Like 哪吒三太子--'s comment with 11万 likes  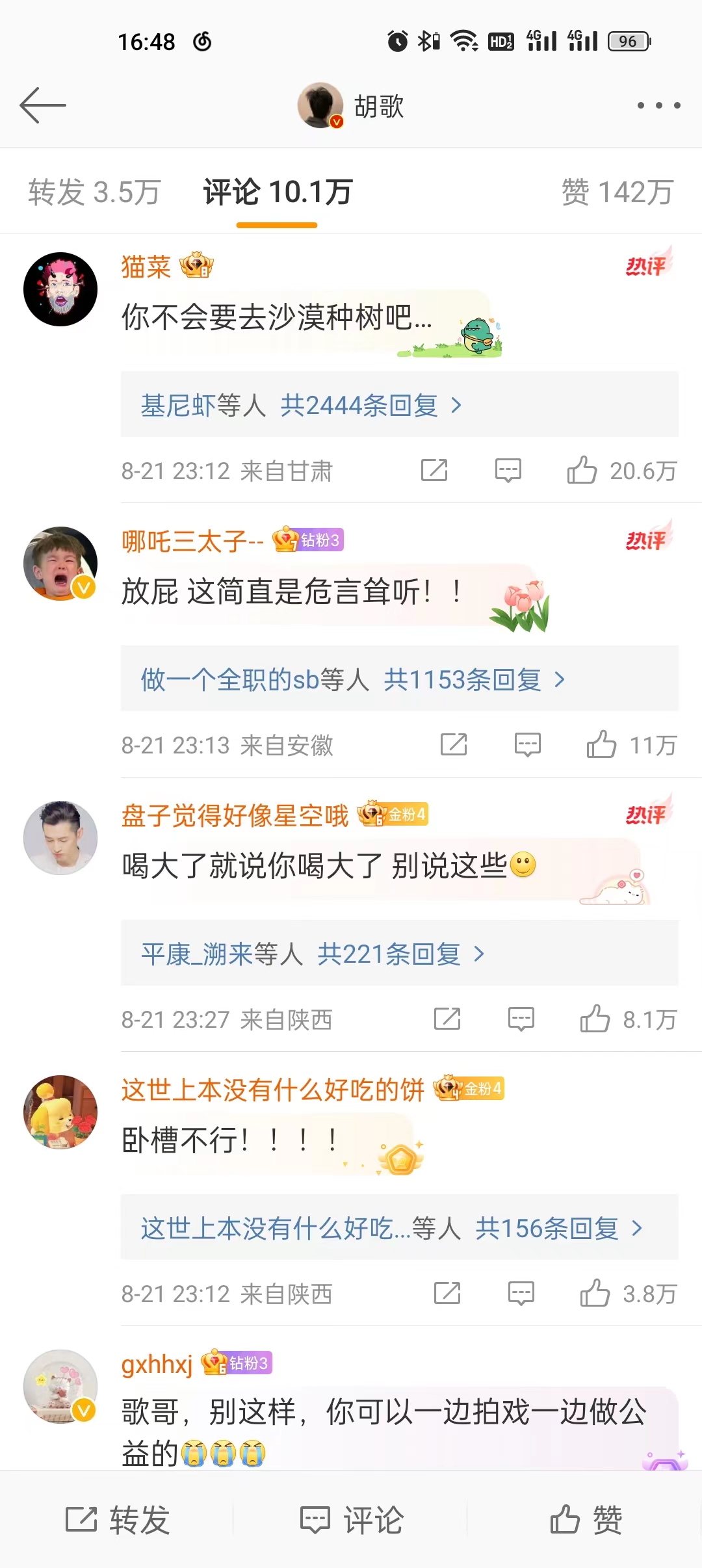click(601, 744)
